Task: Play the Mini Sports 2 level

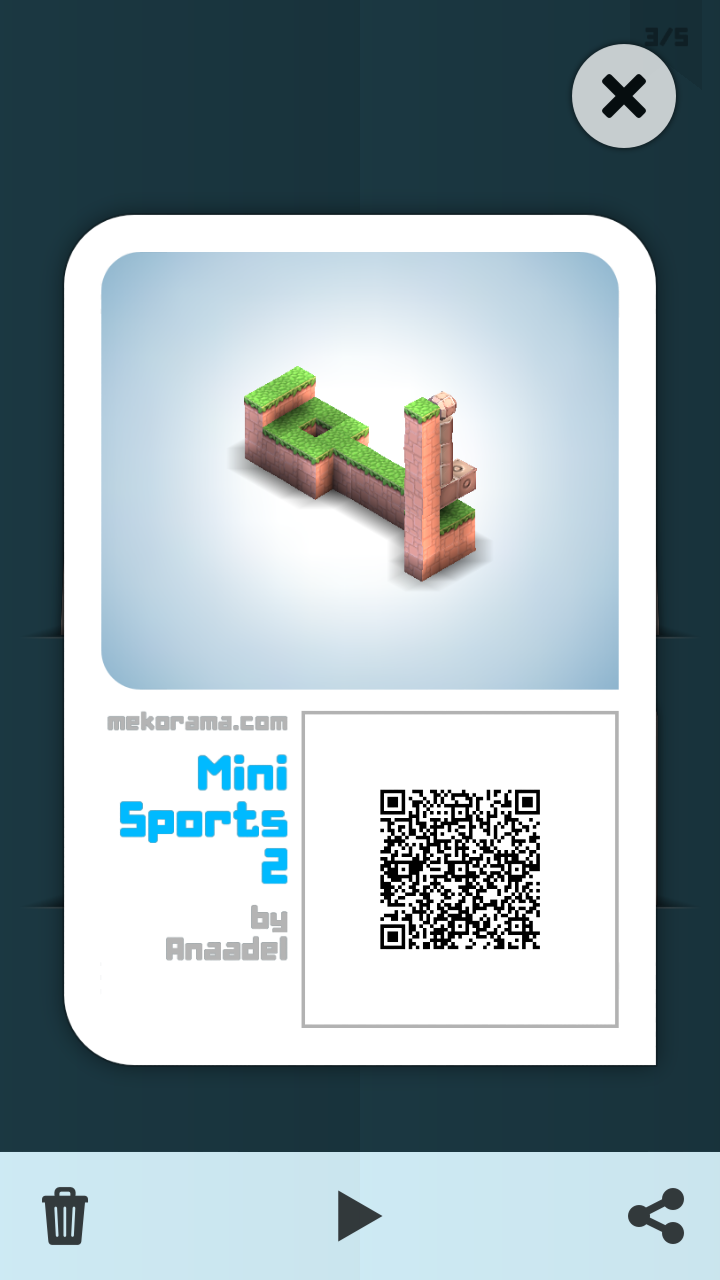Action: (x=359, y=1216)
